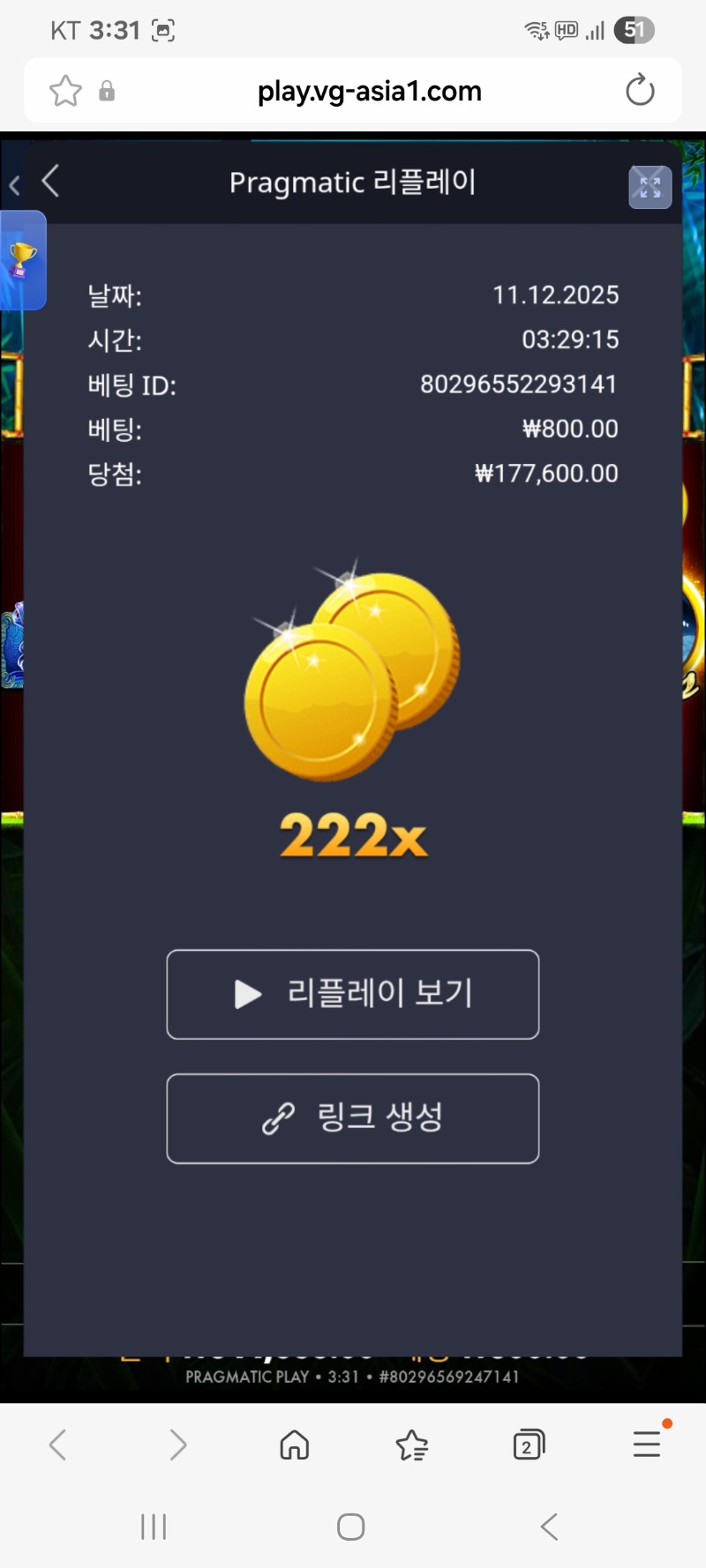Open recent apps with the recents key
The height and width of the screenshot is (1568, 706).
154,1527
